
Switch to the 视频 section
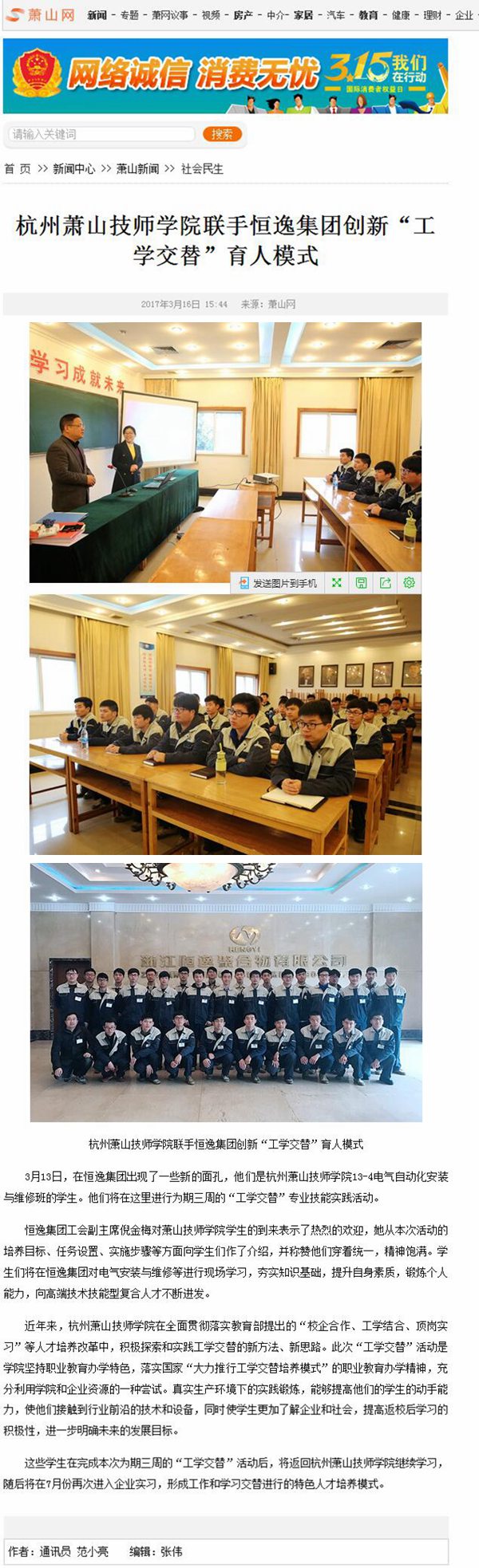click(x=211, y=15)
